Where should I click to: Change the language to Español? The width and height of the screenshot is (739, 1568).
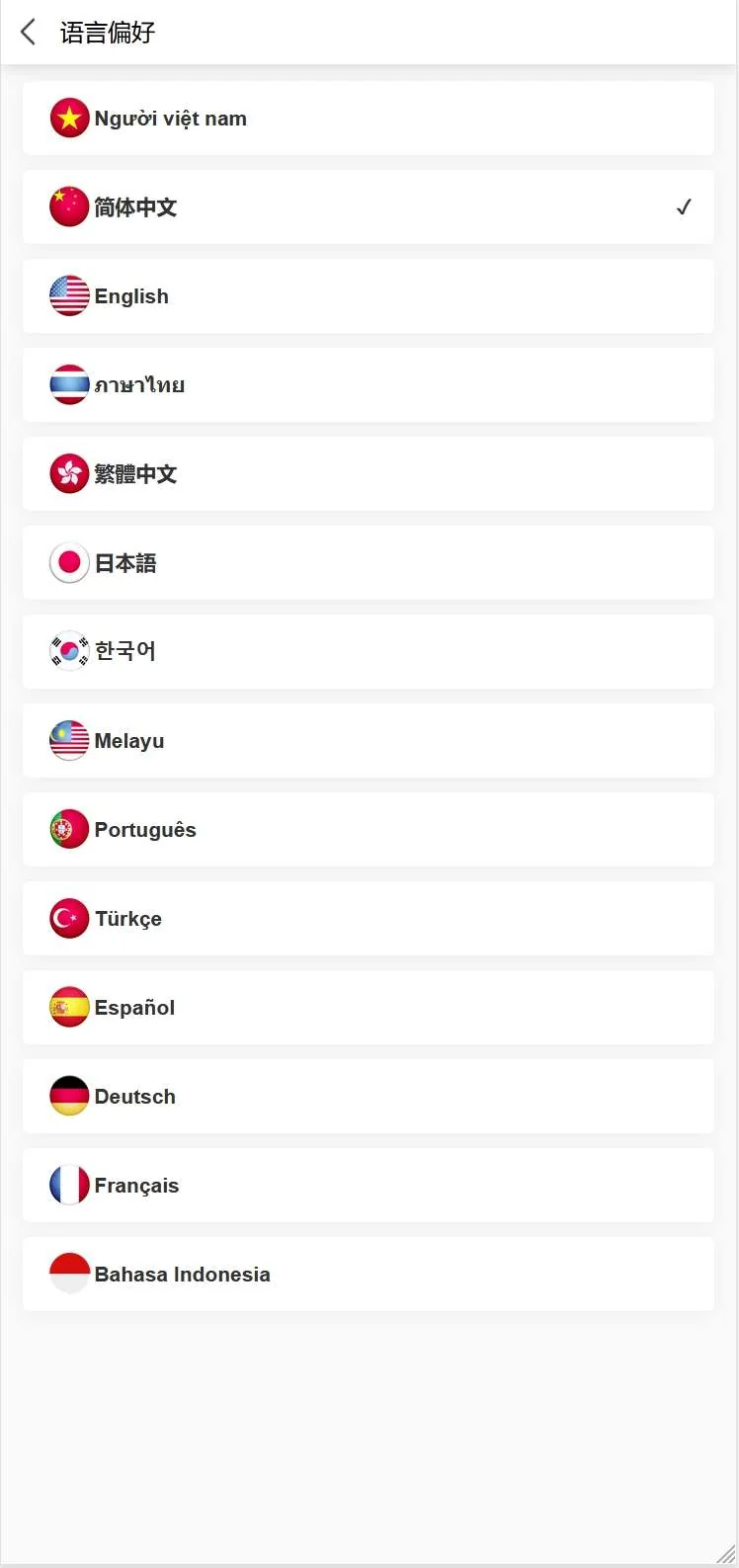coord(368,1008)
